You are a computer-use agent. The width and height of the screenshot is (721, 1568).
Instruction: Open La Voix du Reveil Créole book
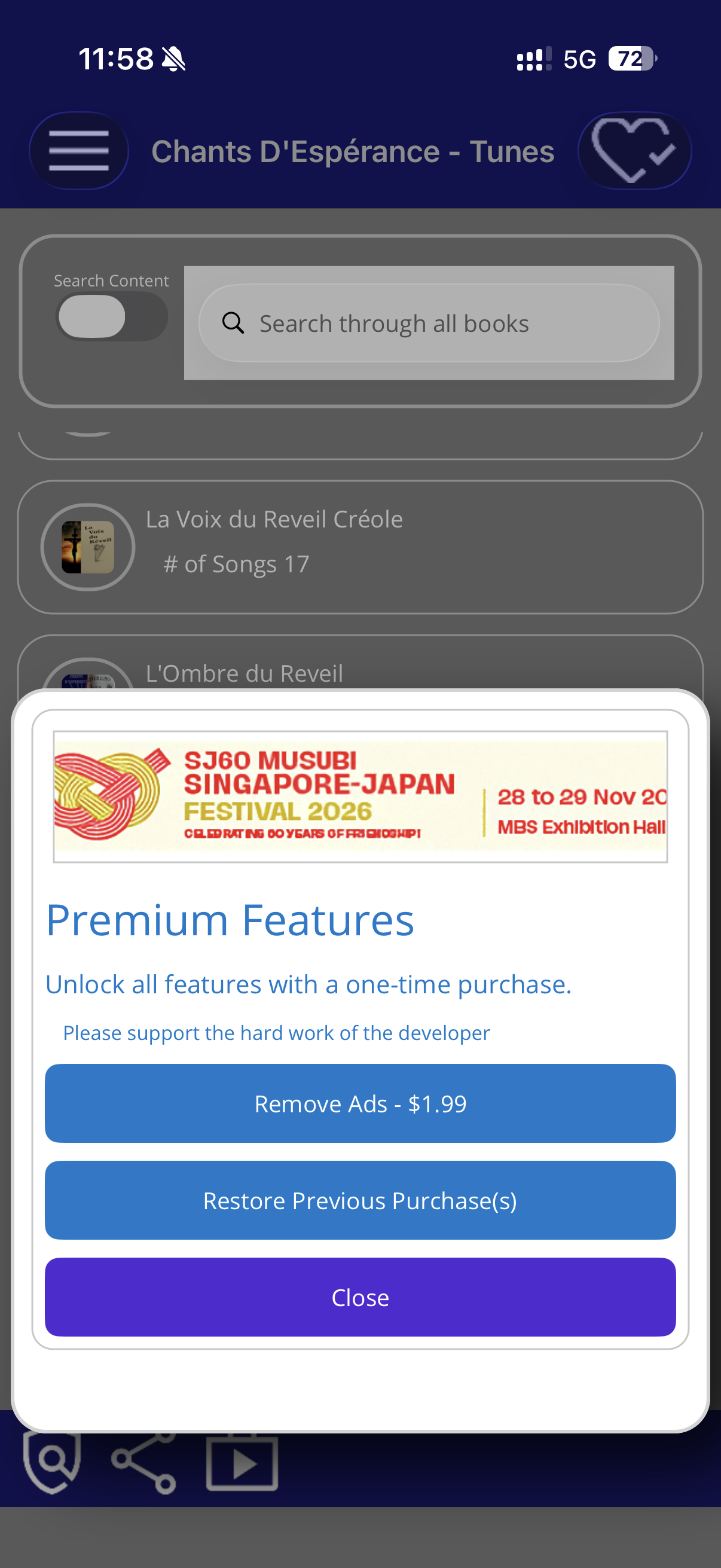[360, 547]
